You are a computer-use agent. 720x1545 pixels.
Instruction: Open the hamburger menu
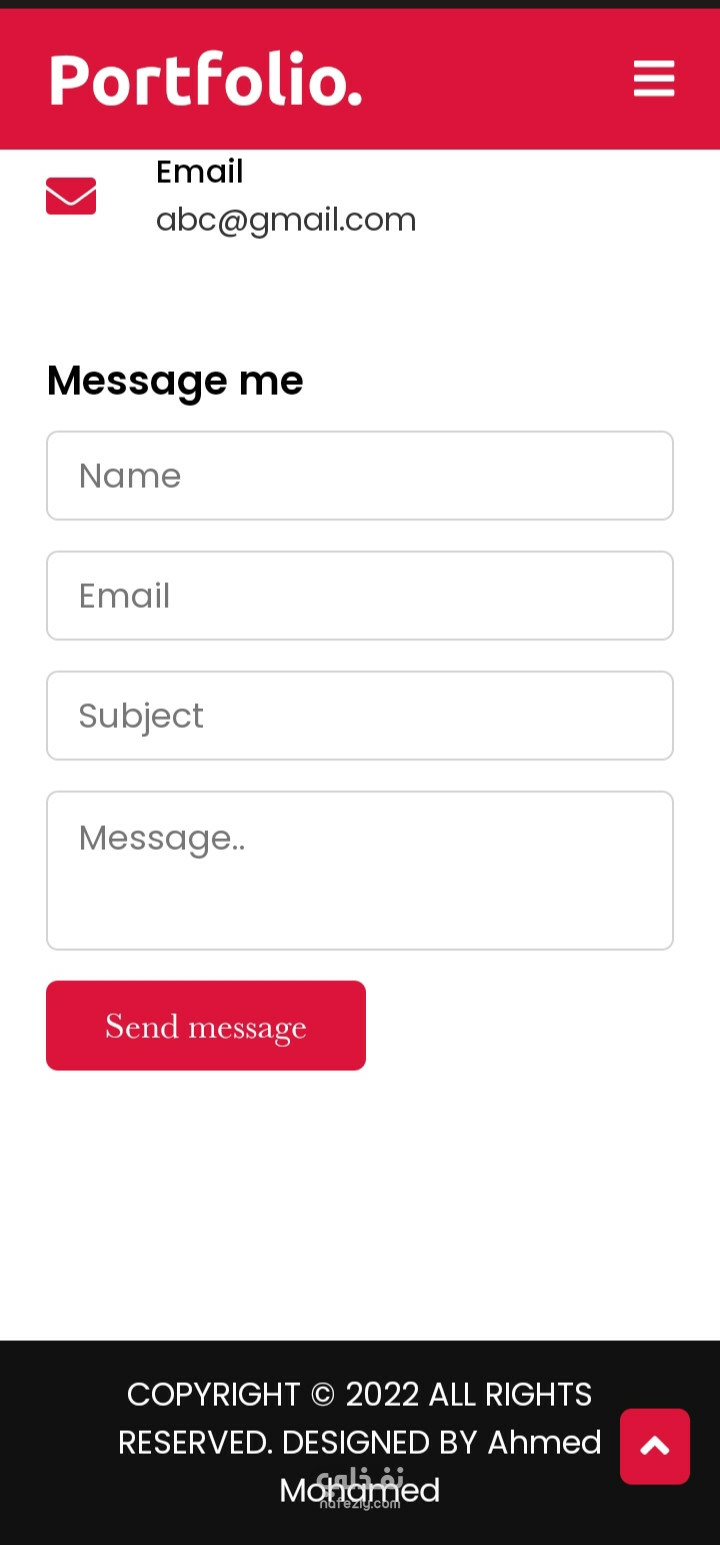point(654,79)
